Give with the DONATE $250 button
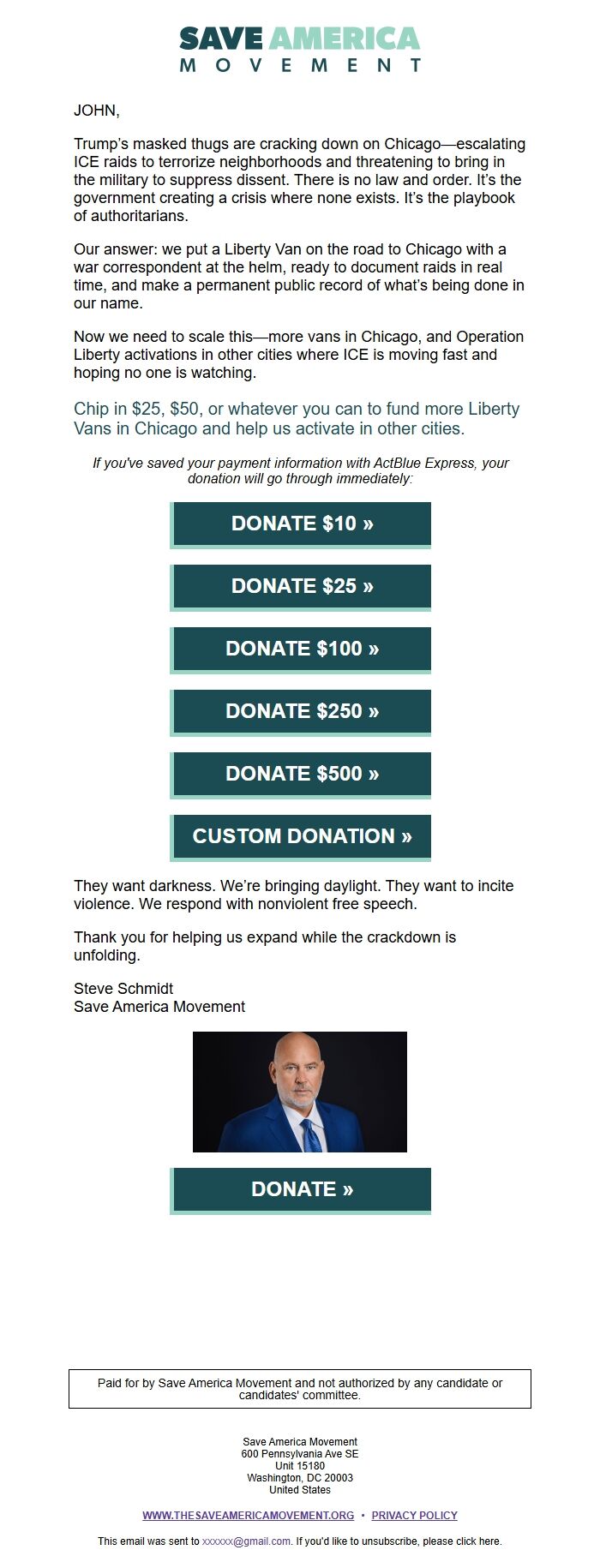The height and width of the screenshot is (1568, 600). 301,711
